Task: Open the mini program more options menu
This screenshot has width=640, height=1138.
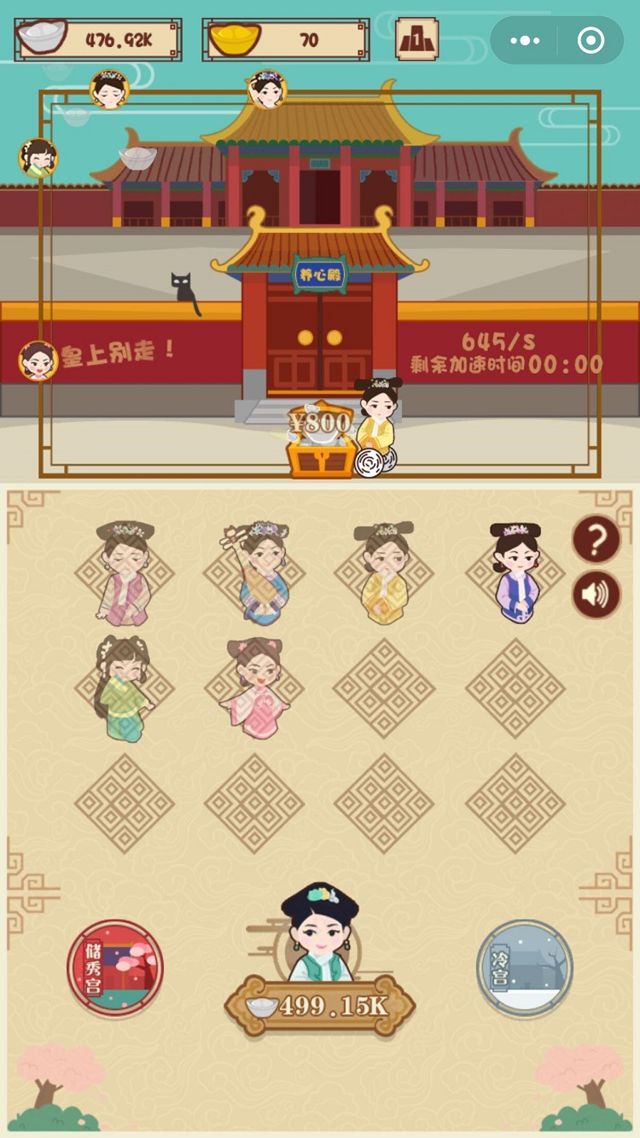Action: [x=525, y=41]
